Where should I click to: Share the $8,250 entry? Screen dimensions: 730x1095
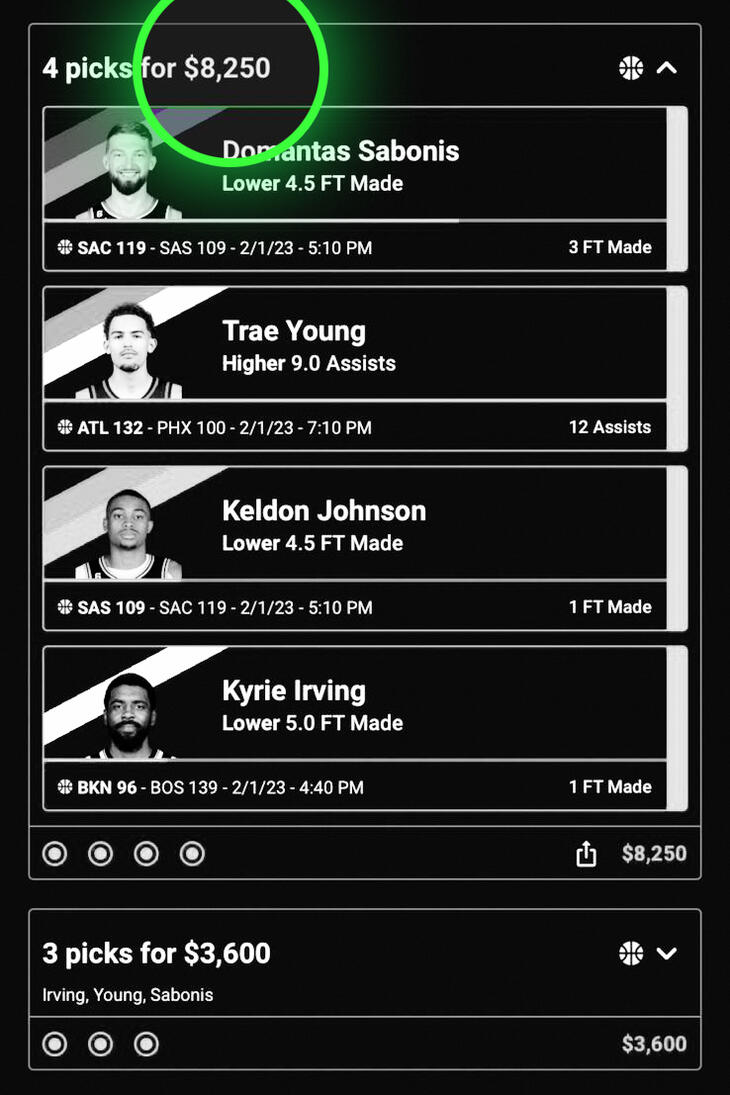tap(586, 854)
